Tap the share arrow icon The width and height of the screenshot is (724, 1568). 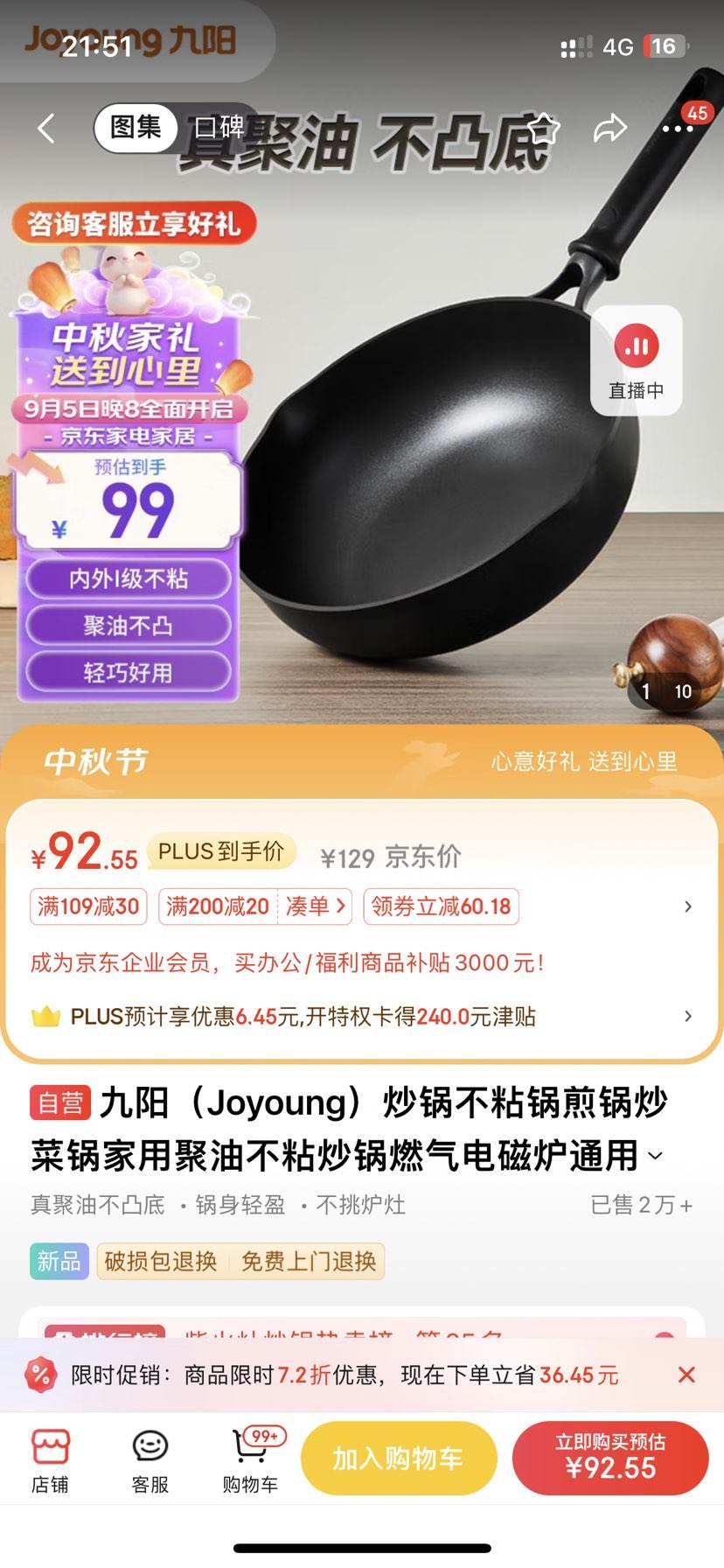coord(611,127)
